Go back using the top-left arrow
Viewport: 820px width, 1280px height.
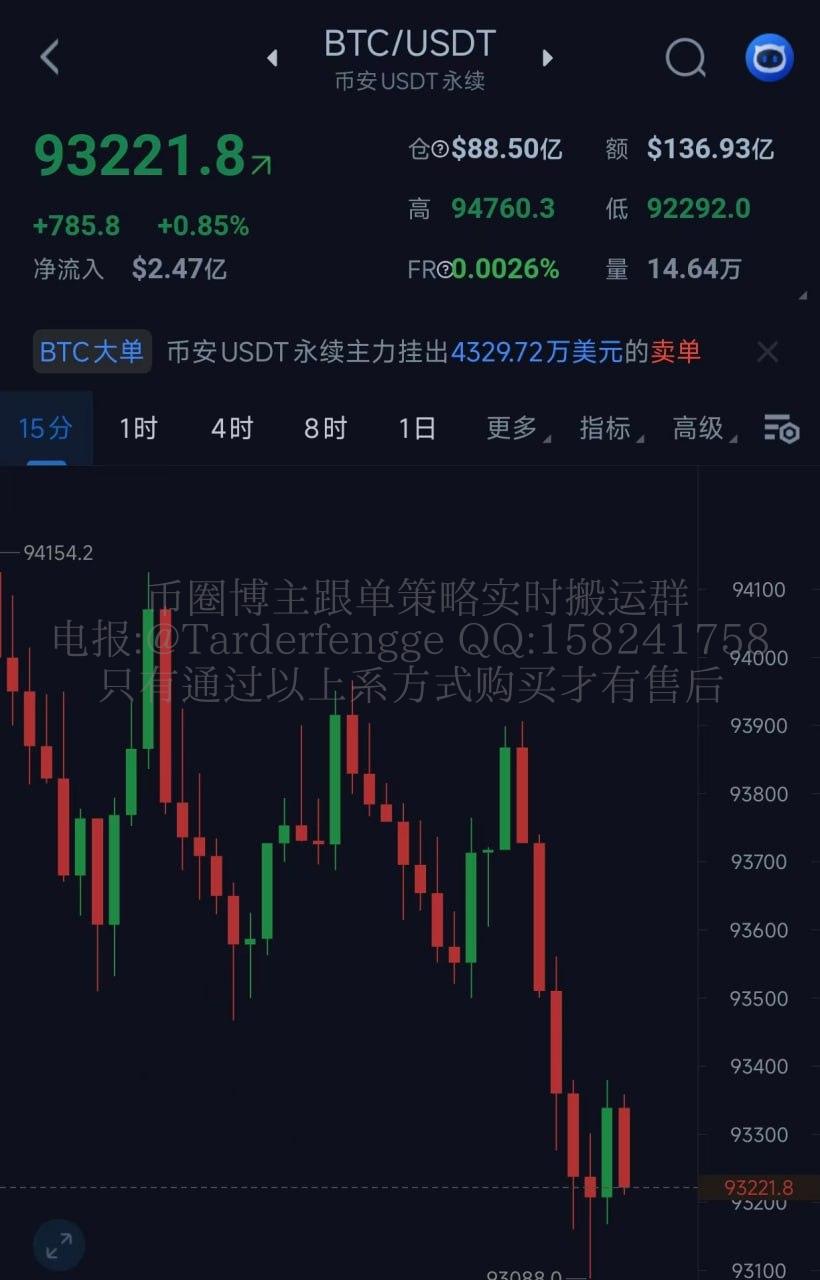[50, 57]
